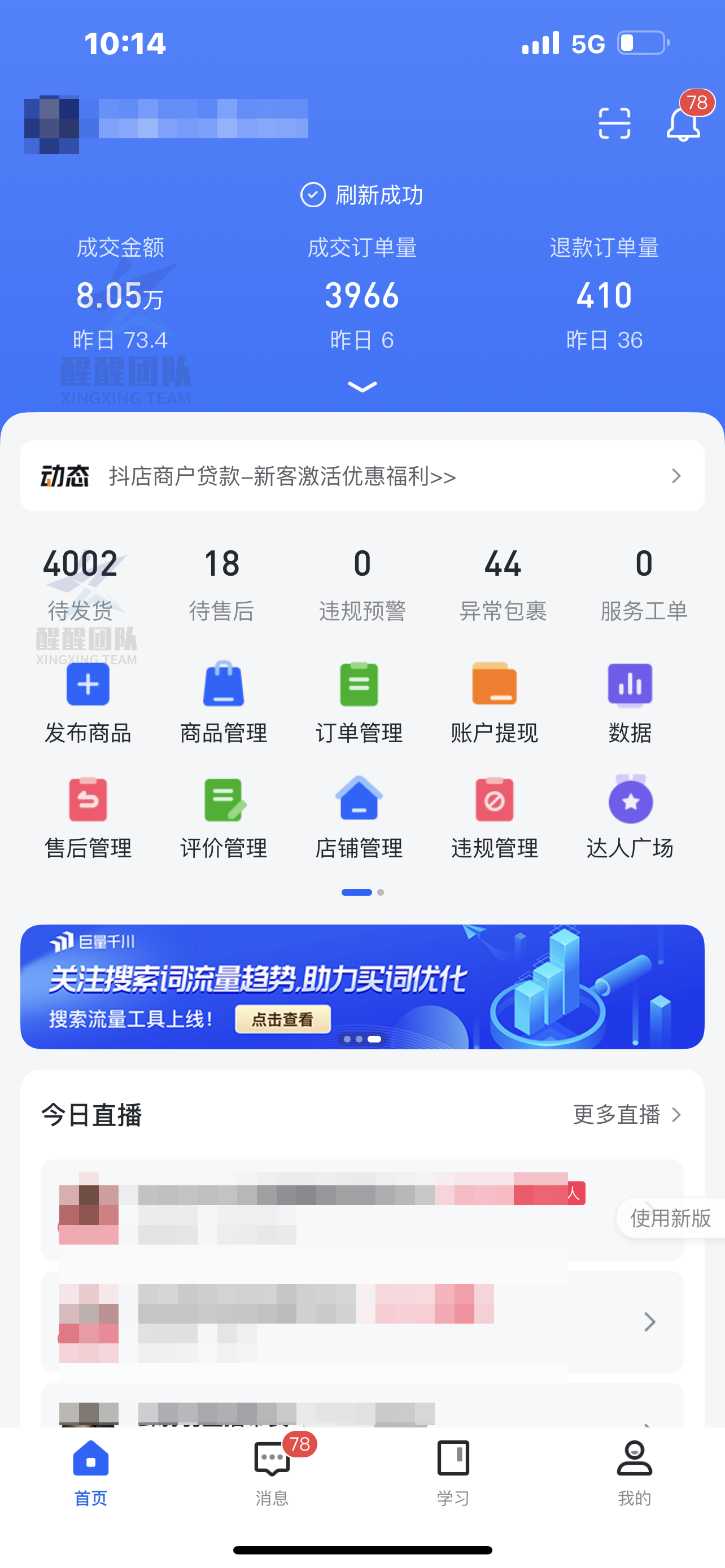This screenshot has height=1568, width=725.
Task: Expand the 动态 announcement via its arrow
Action: [x=676, y=475]
